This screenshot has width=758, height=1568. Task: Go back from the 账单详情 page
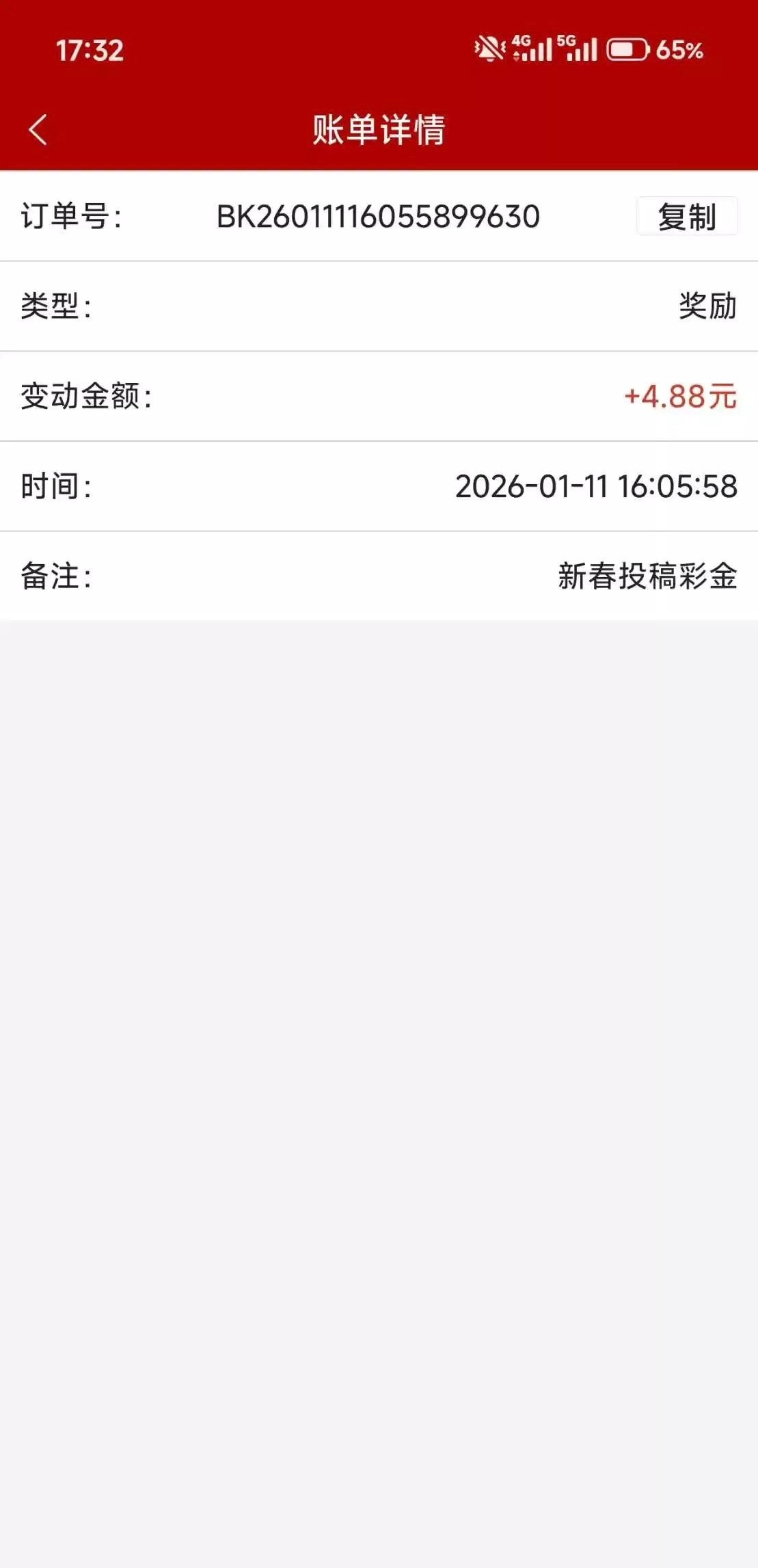click(x=38, y=129)
